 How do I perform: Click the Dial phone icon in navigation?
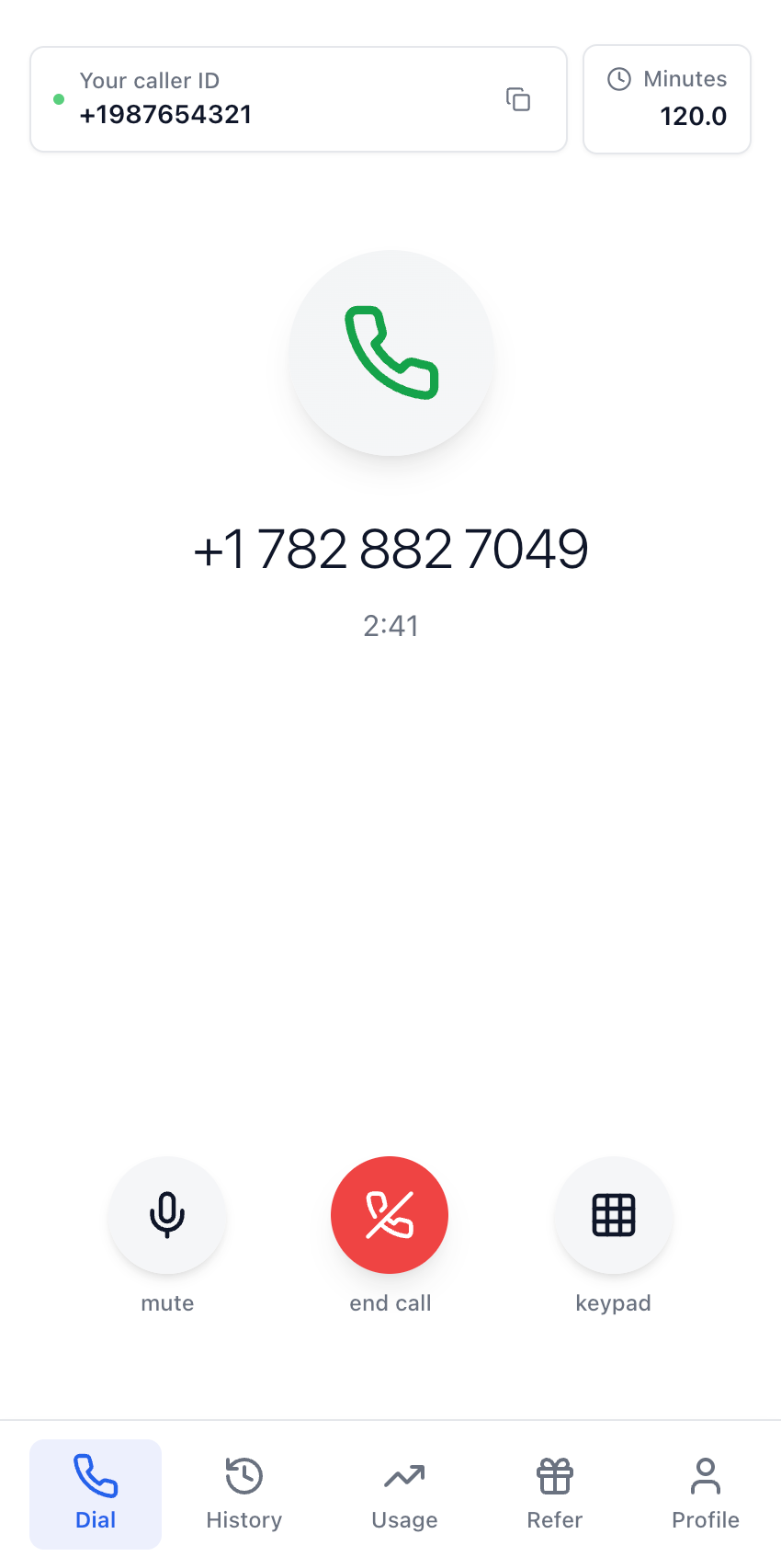(x=96, y=1474)
